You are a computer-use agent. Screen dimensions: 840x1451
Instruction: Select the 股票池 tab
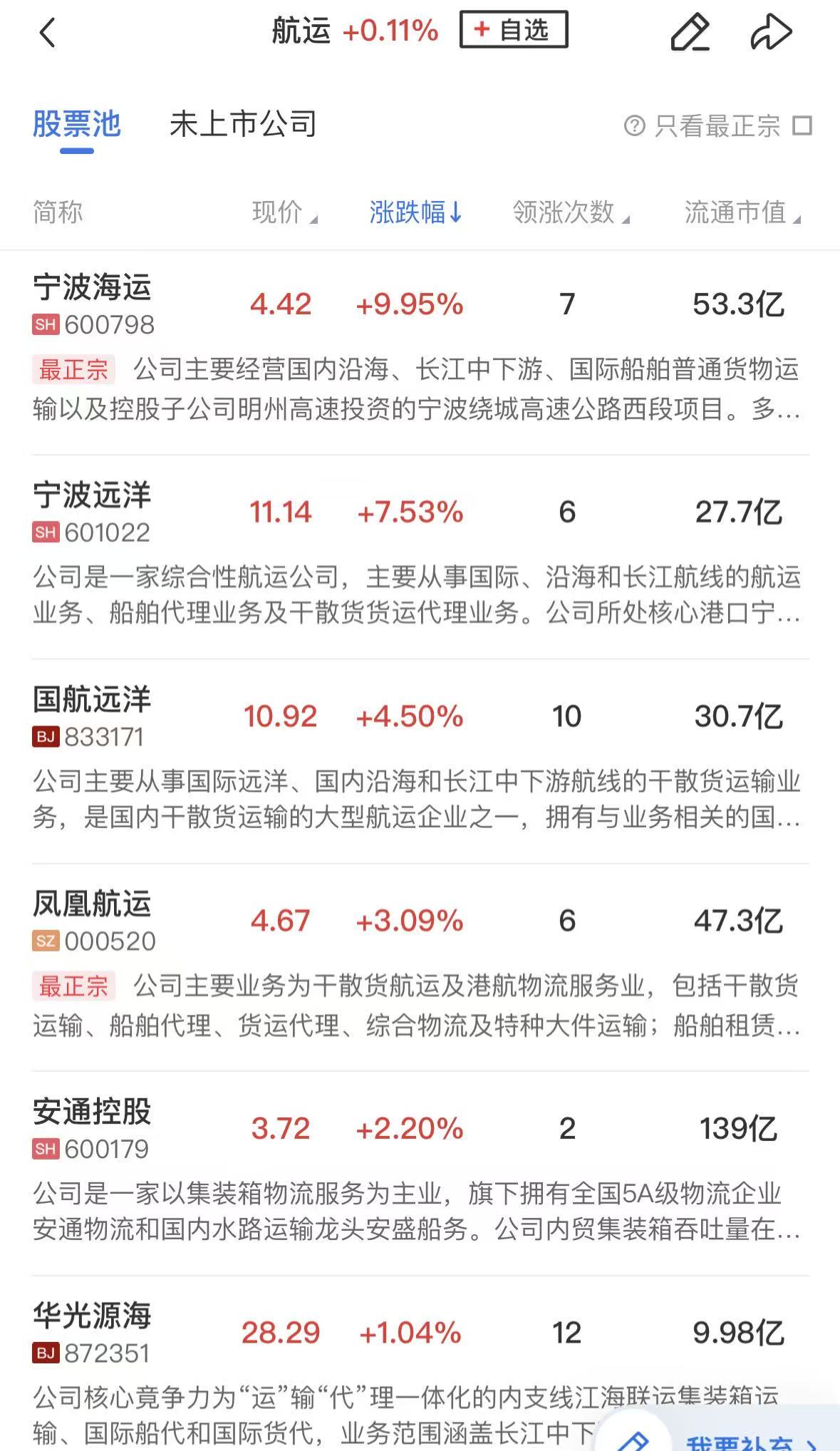tap(77, 125)
